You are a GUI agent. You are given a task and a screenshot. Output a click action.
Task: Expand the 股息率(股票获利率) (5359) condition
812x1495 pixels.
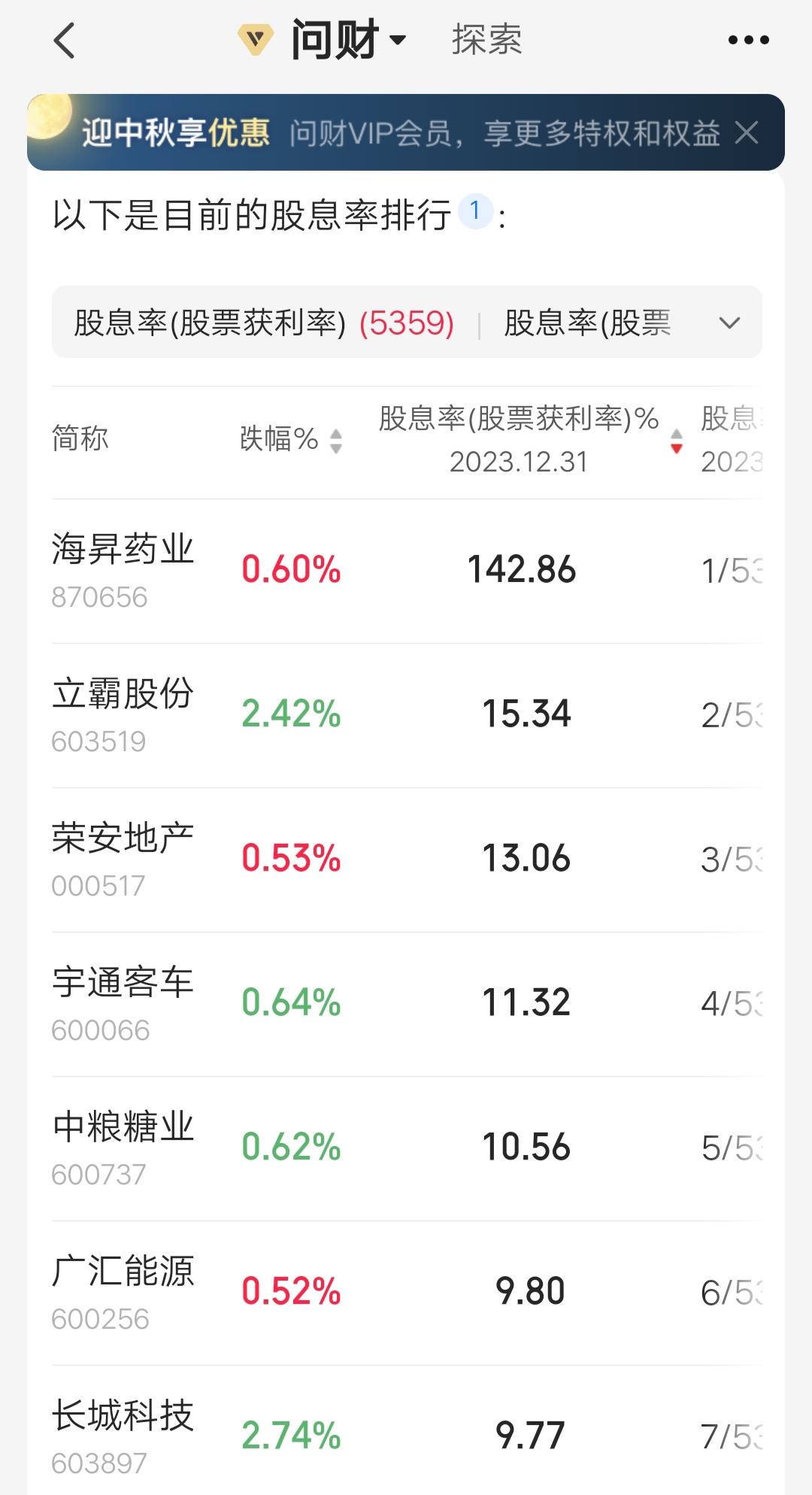pyautogui.click(x=262, y=322)
